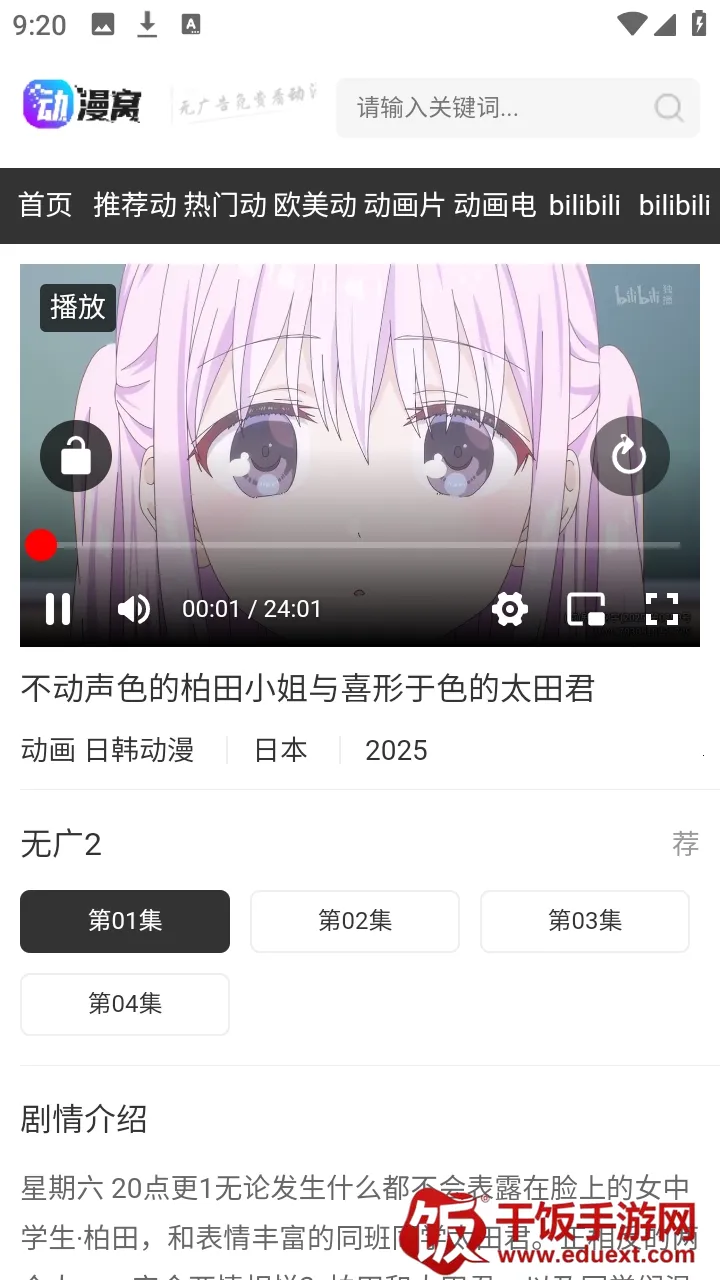The height and width of the screenshot is (1280, 720).
Task: Enable picture-in-picture mode
Action: coord(586,609)
